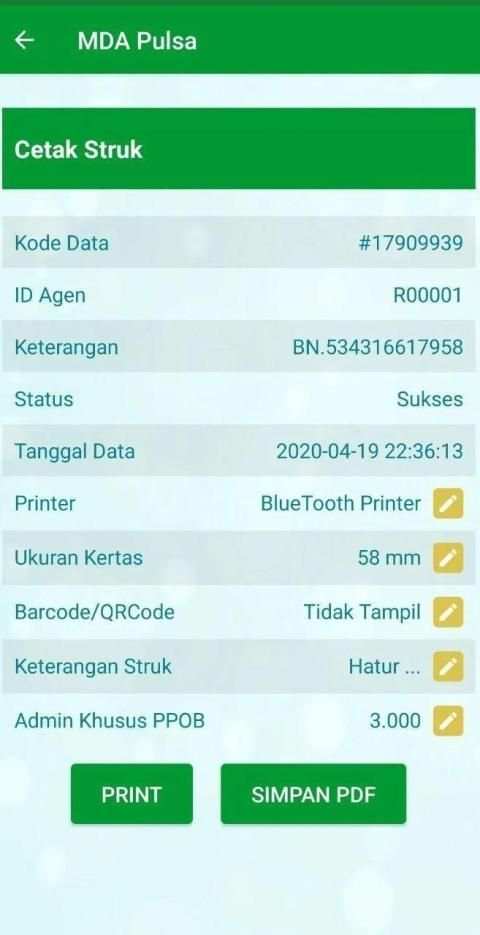Image resolution: width=480 pixels, height=935 pixels.
Task: Tap the PRINT button
Action: [132, 794]
